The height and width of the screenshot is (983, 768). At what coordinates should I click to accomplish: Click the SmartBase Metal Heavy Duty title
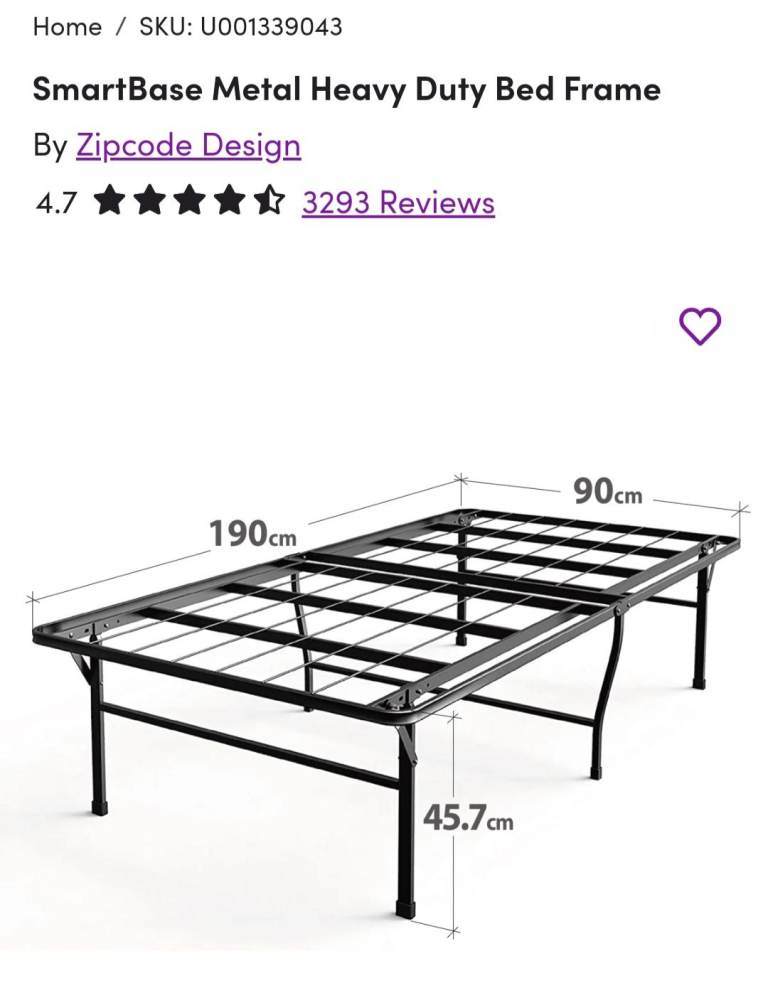[347, 89]
